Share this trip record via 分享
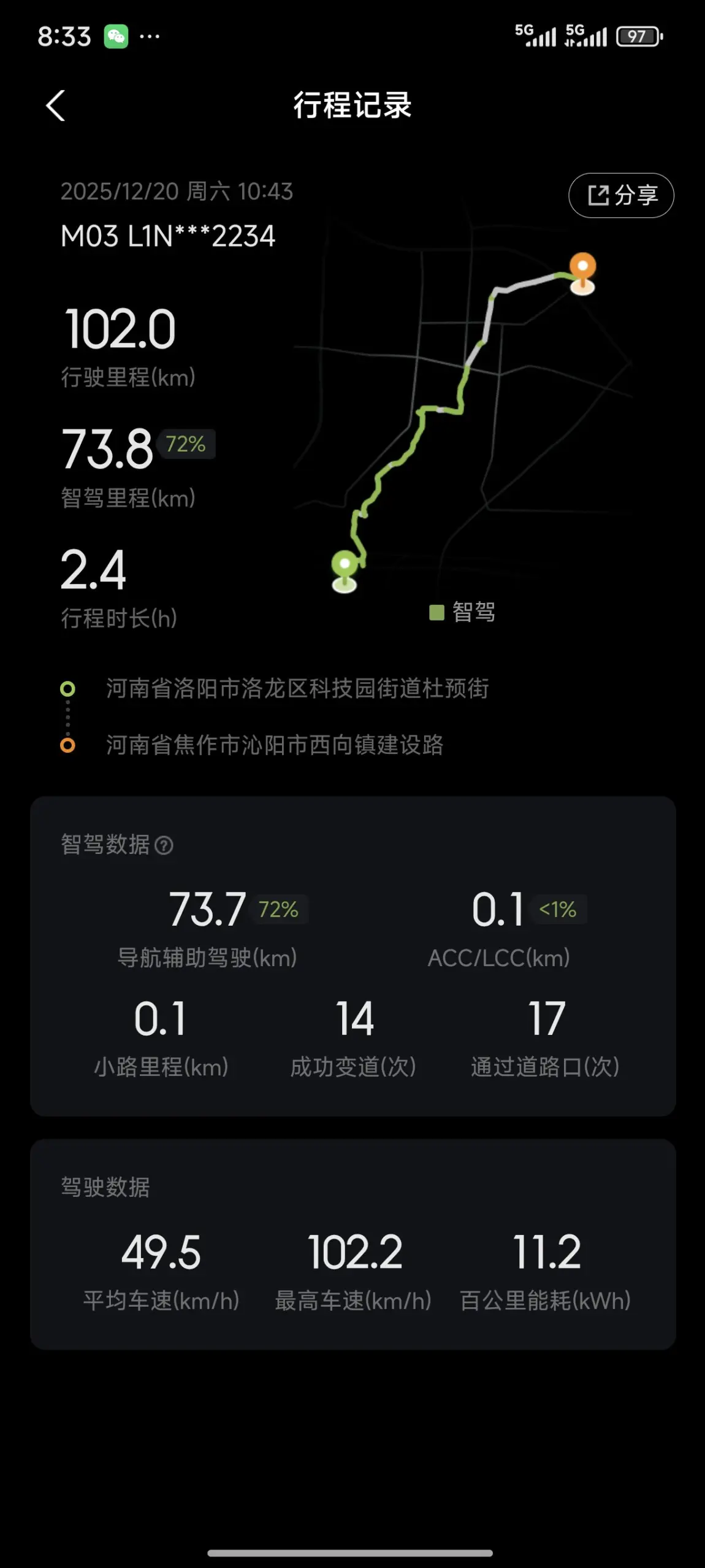Image resolution: width=705 pixels, height=1568 pixels. (621, 196)
